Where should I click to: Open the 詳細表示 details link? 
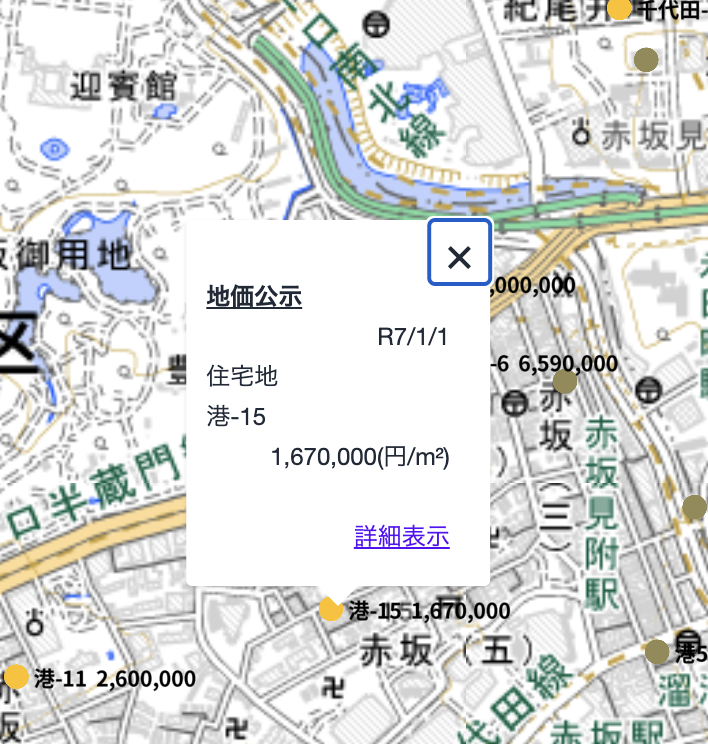click(401, 537)
